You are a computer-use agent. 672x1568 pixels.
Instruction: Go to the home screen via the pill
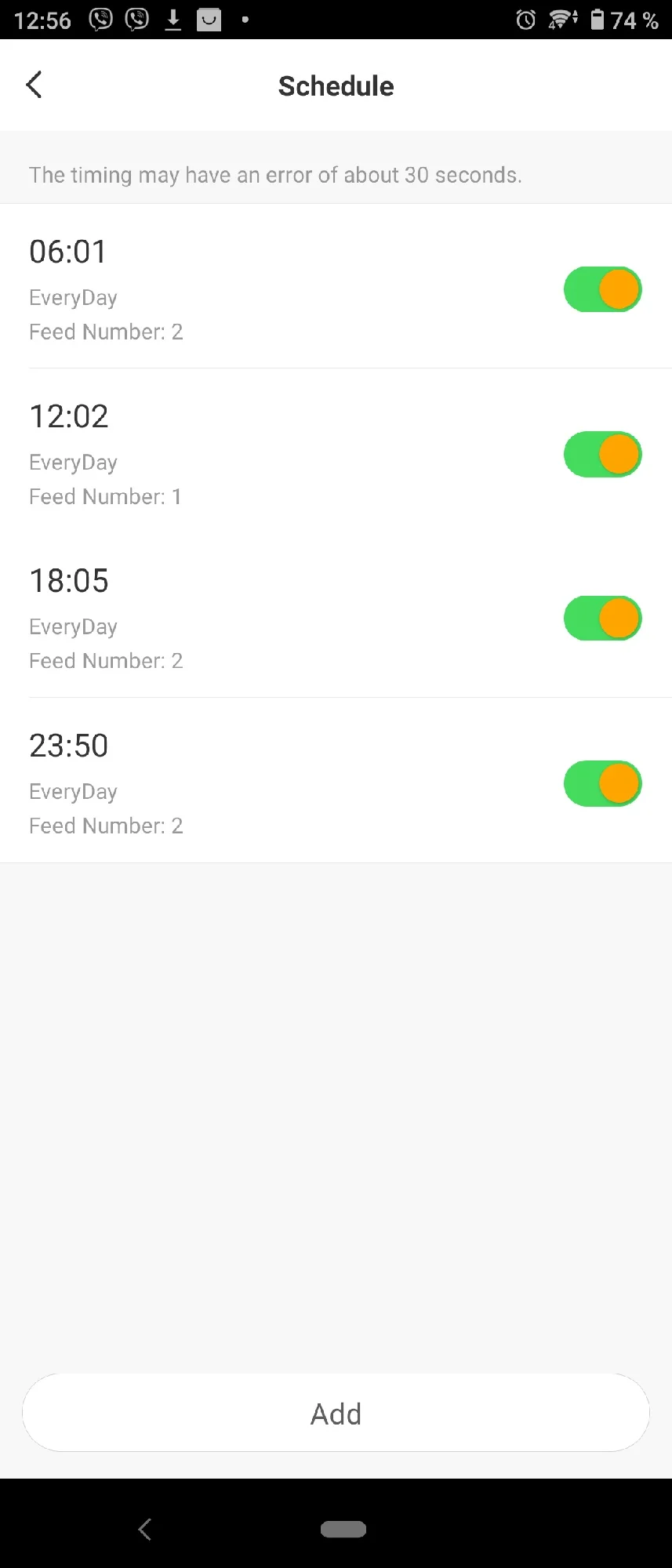(x=343, y=1529)
